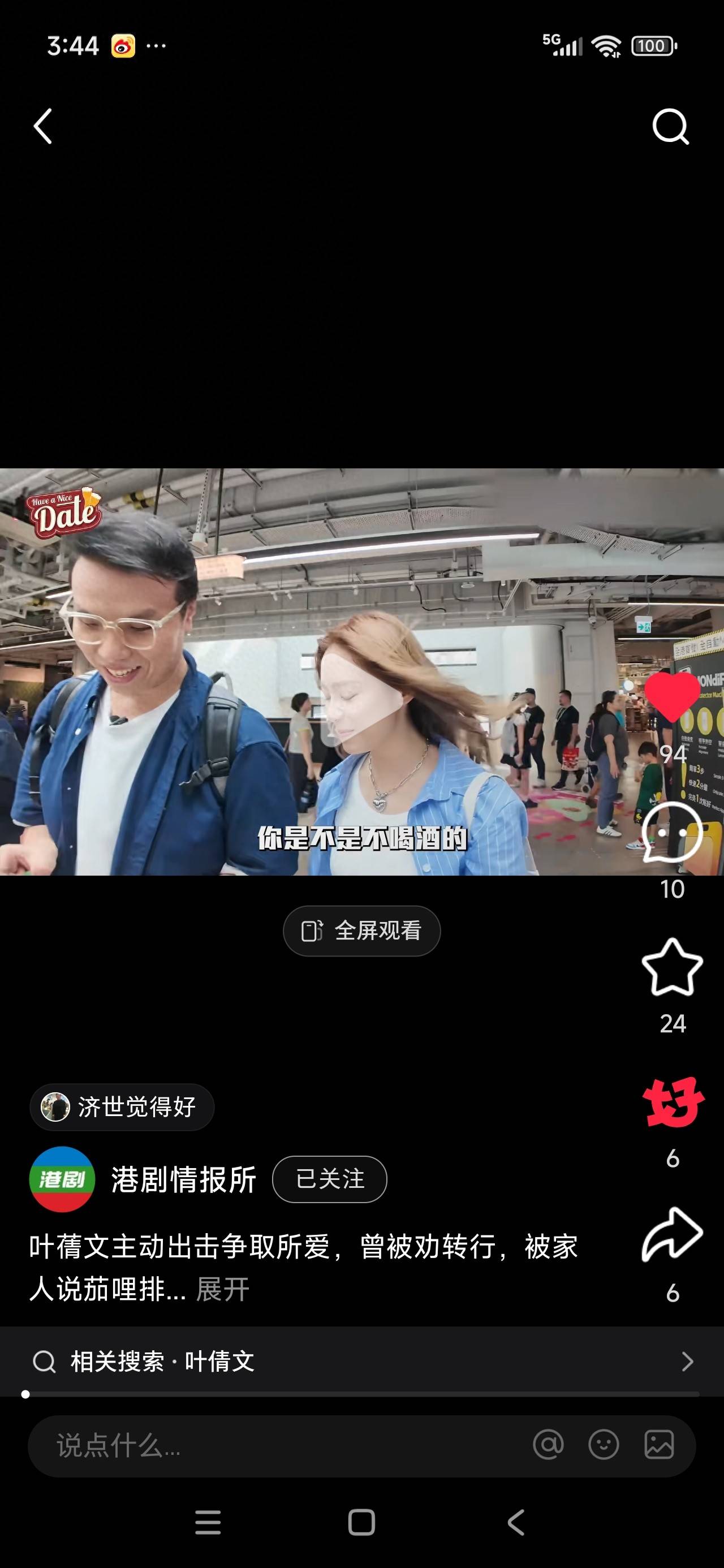The width and height of the screenshot is (724, 1568).
Task: Share this video via the arrow icon
Action: (x=671, y=1235)
